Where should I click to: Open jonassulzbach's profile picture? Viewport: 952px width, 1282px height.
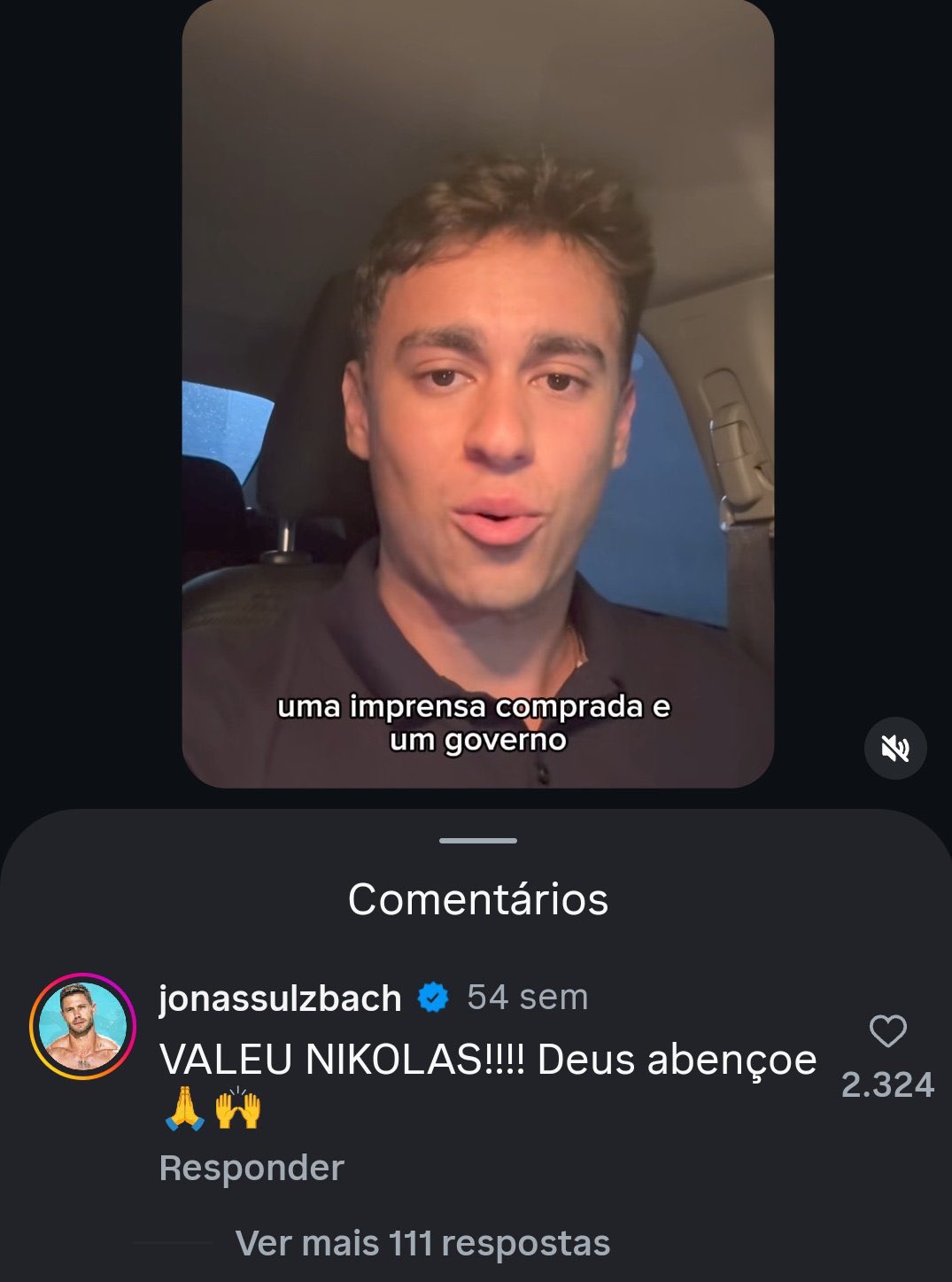82,1026
